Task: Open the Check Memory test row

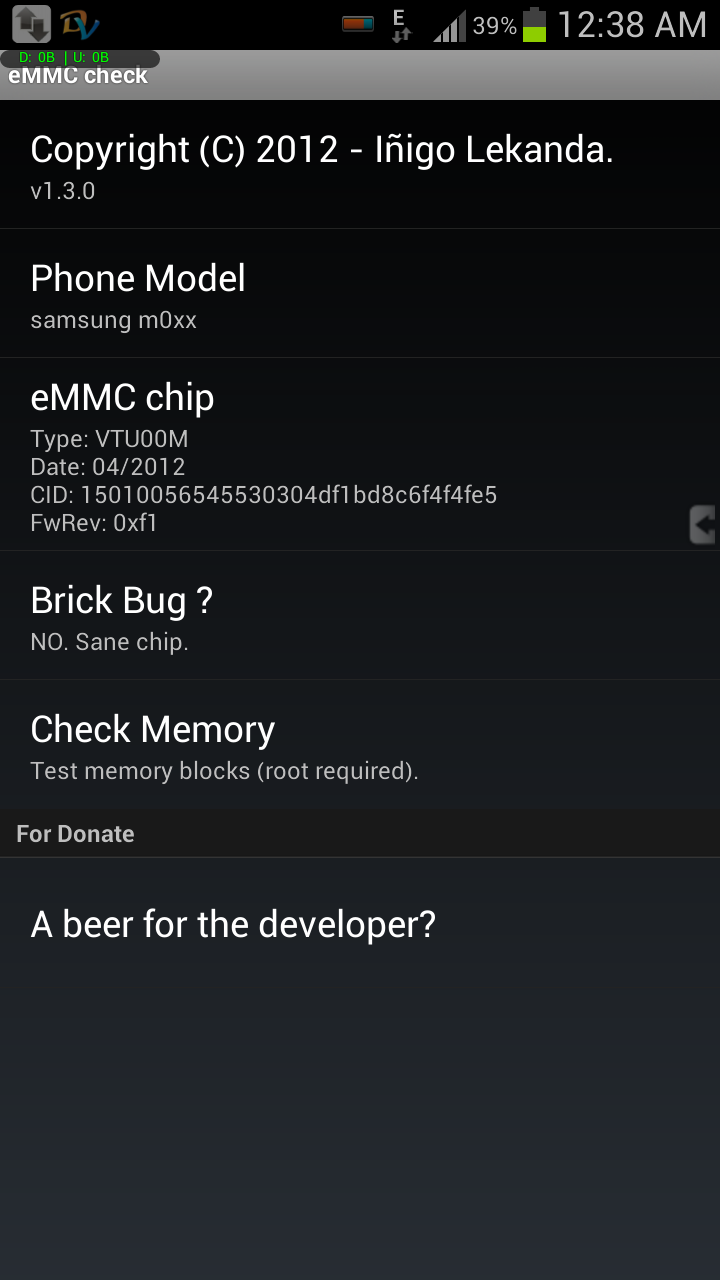Action: tap(360, 745)
